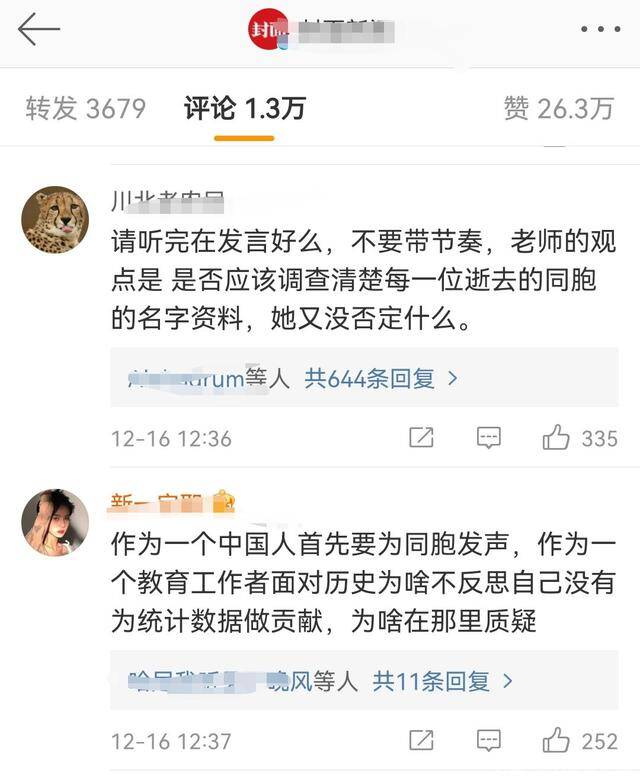Image resolution: width=640 pixels, height=784 pixels.
Task: Open the cheetah avatar profile
Action: point(55,220)
